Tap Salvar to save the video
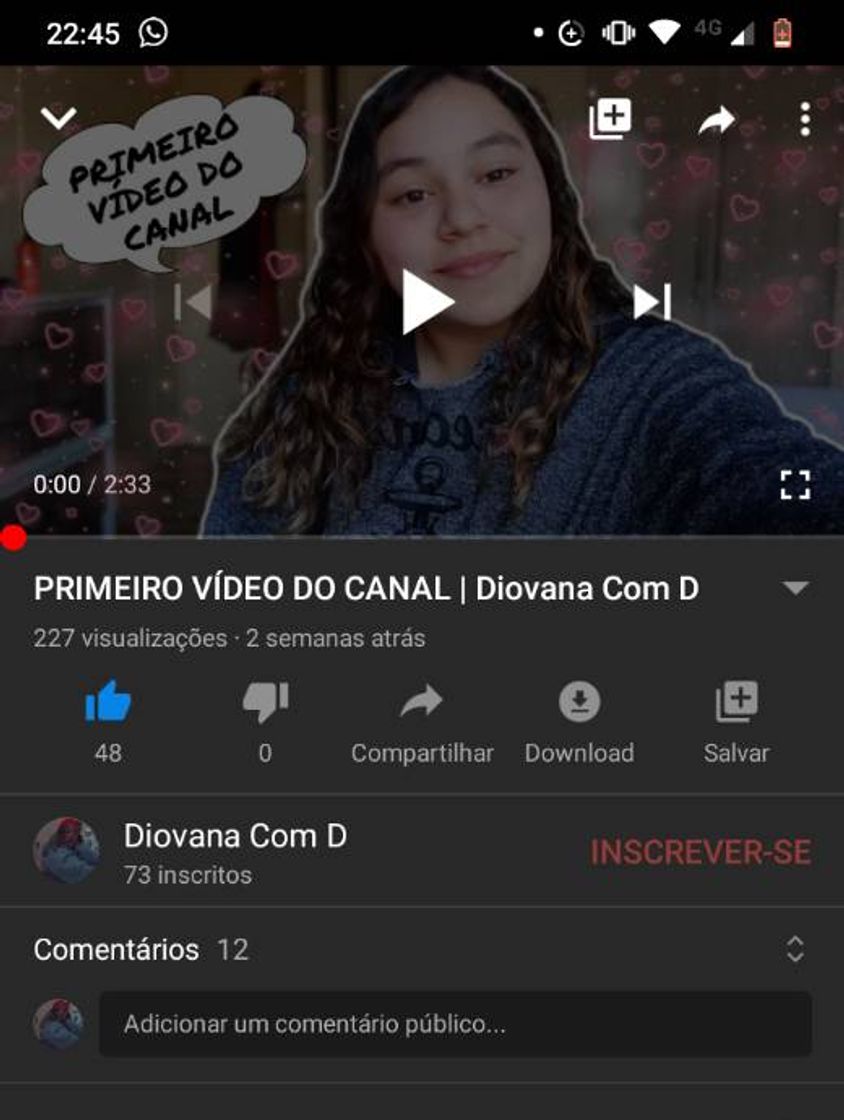 coord(736,720)
